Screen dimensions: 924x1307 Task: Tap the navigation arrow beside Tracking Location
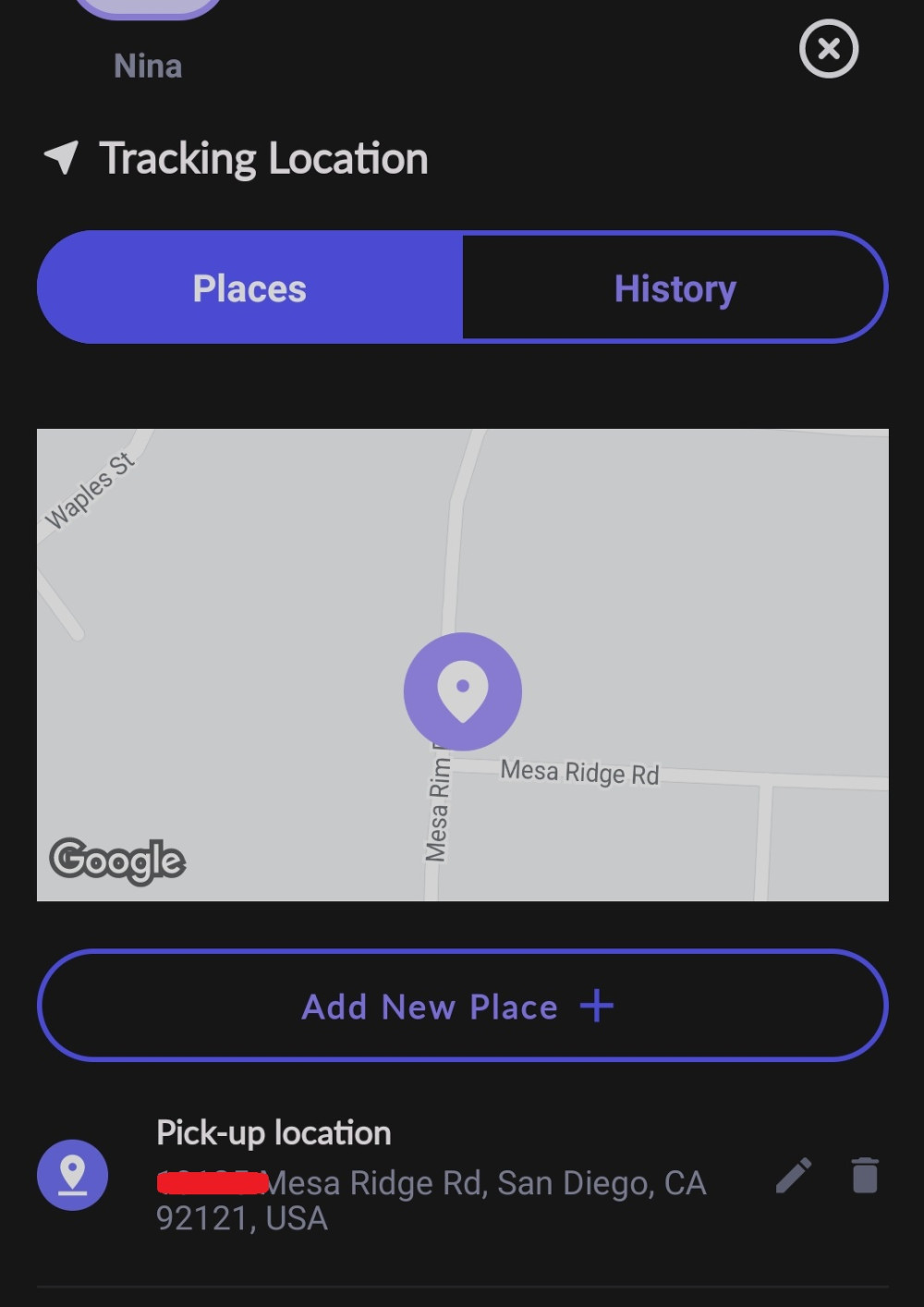[62, 157]
